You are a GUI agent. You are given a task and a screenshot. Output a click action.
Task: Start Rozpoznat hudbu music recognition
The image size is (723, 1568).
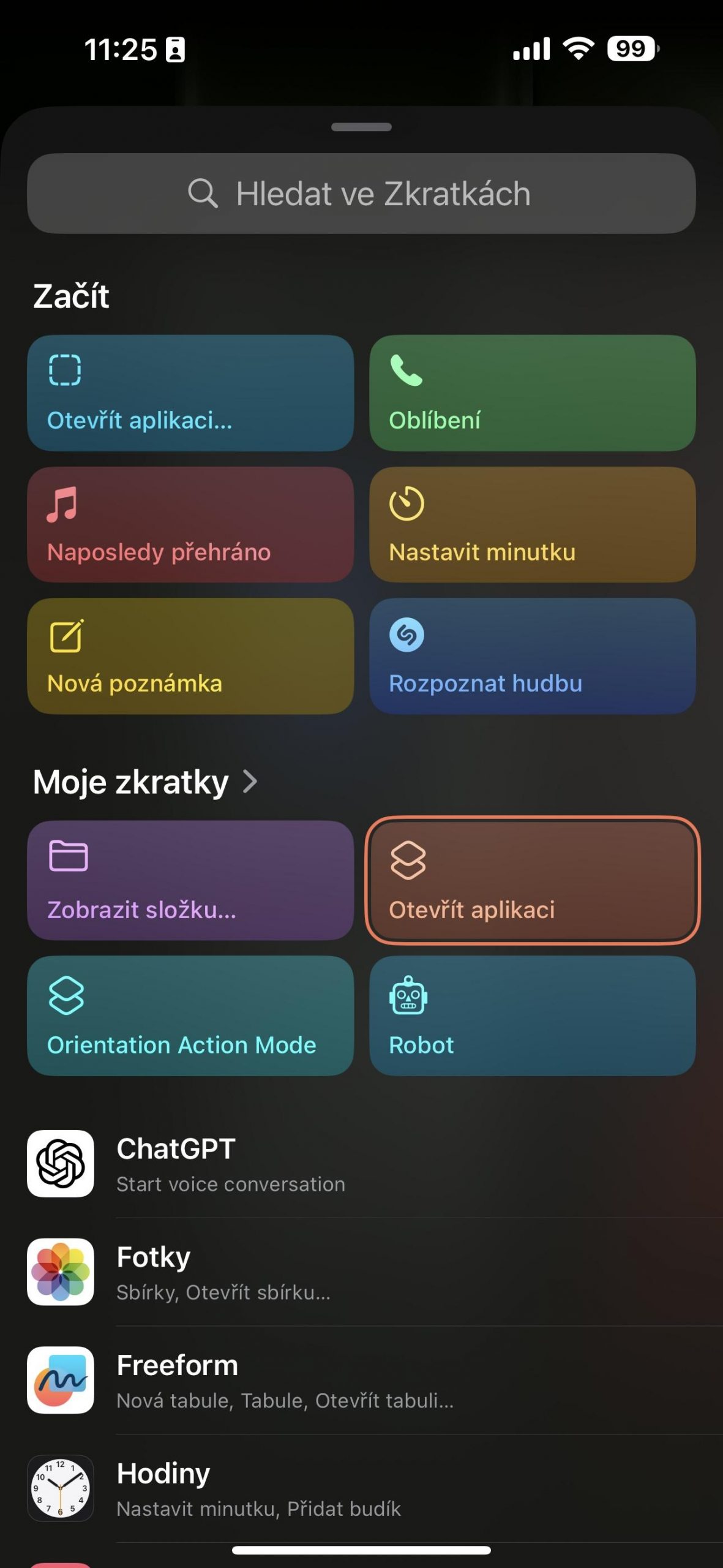click(x=533, y=656)
